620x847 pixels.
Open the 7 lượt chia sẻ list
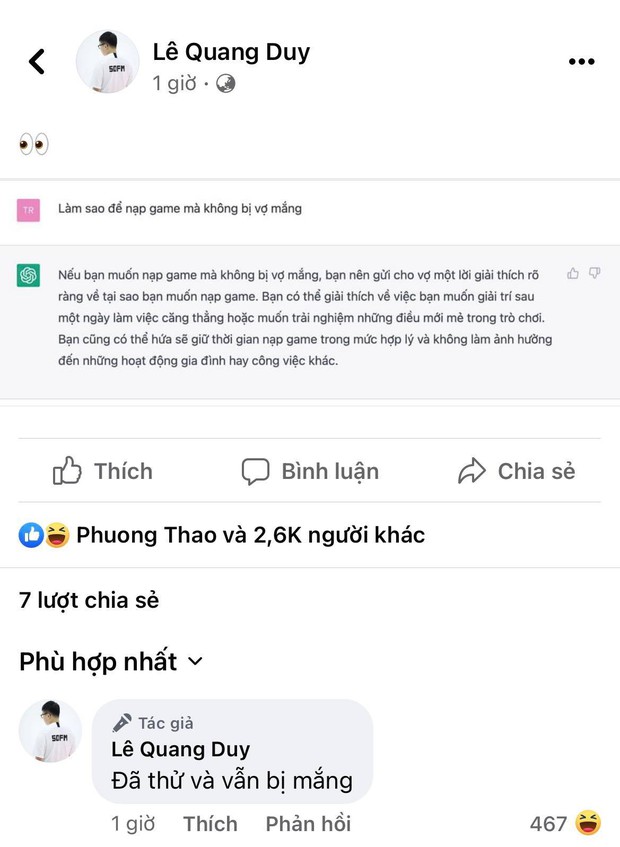point(89,600)
